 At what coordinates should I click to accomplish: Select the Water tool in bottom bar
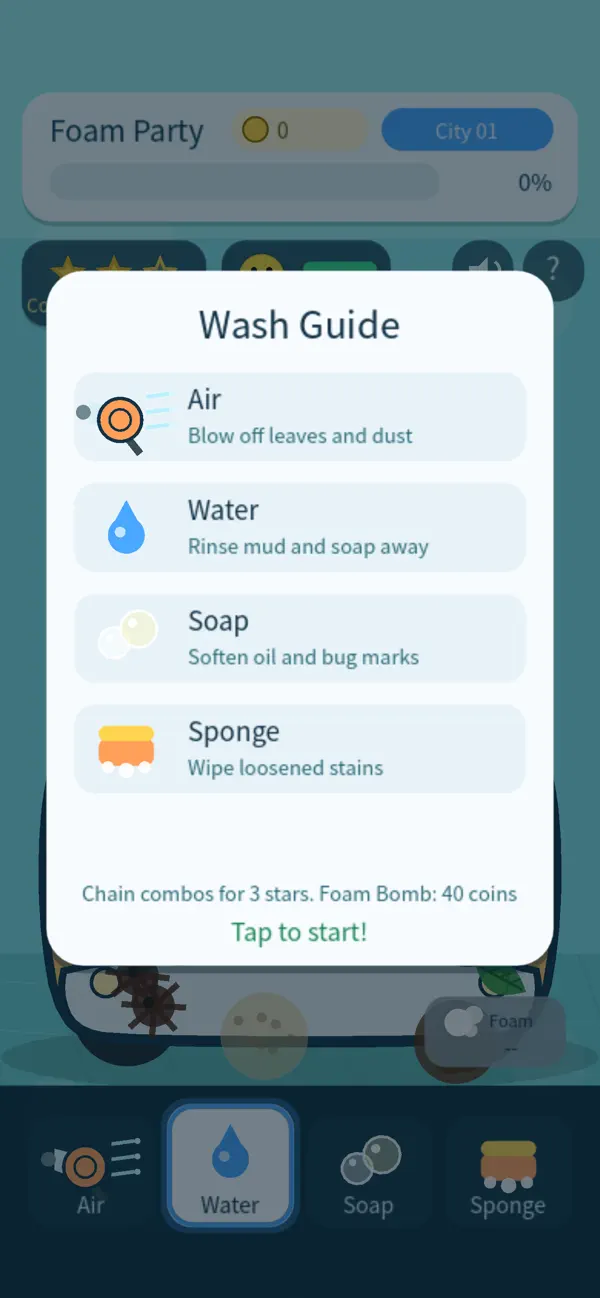tap(230, 1166)
